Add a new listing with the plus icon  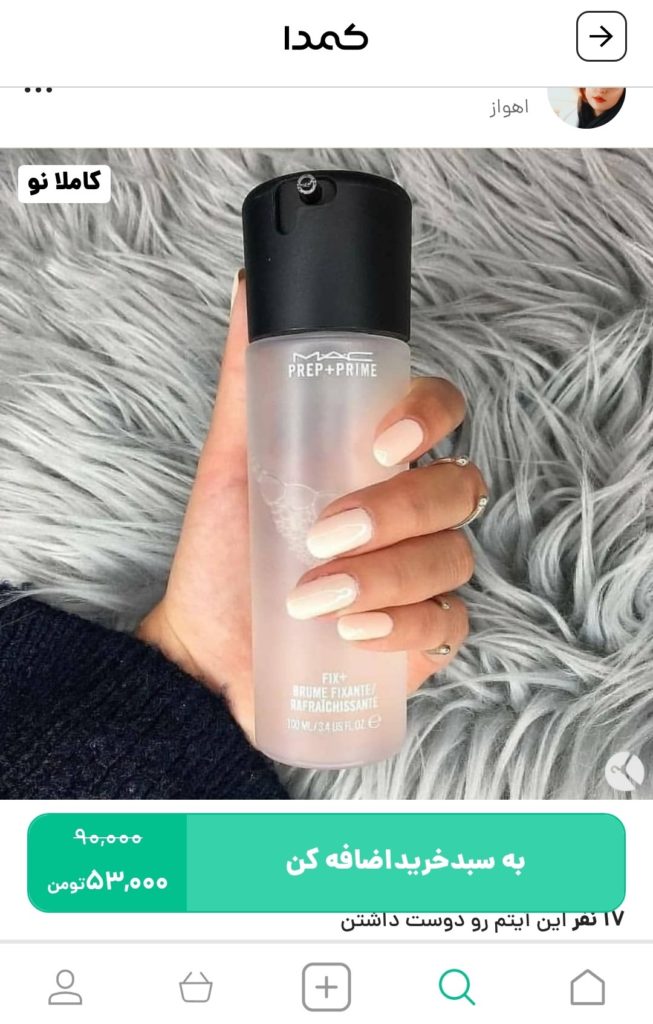326,987
